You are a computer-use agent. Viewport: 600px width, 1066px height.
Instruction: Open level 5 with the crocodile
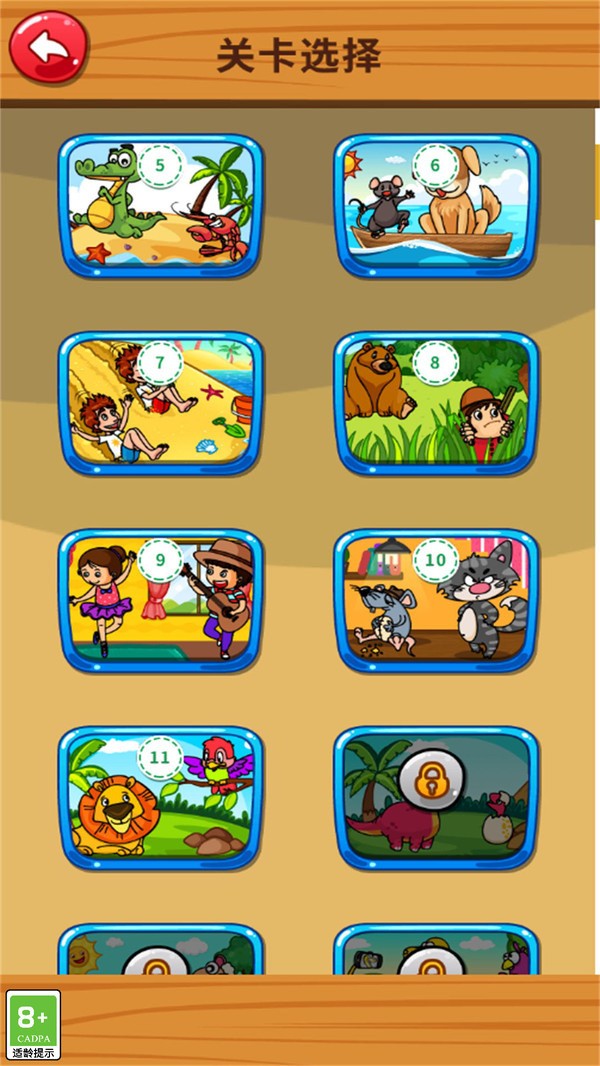[161, 207]
